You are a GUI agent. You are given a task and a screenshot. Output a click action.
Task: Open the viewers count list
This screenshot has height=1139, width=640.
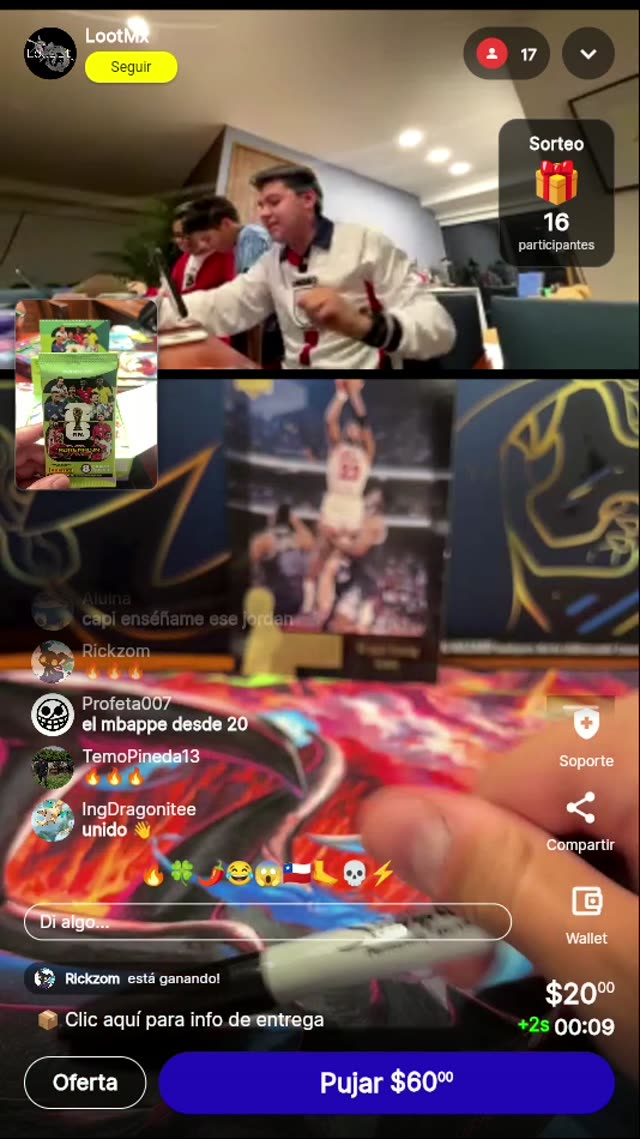pos(507,54)
